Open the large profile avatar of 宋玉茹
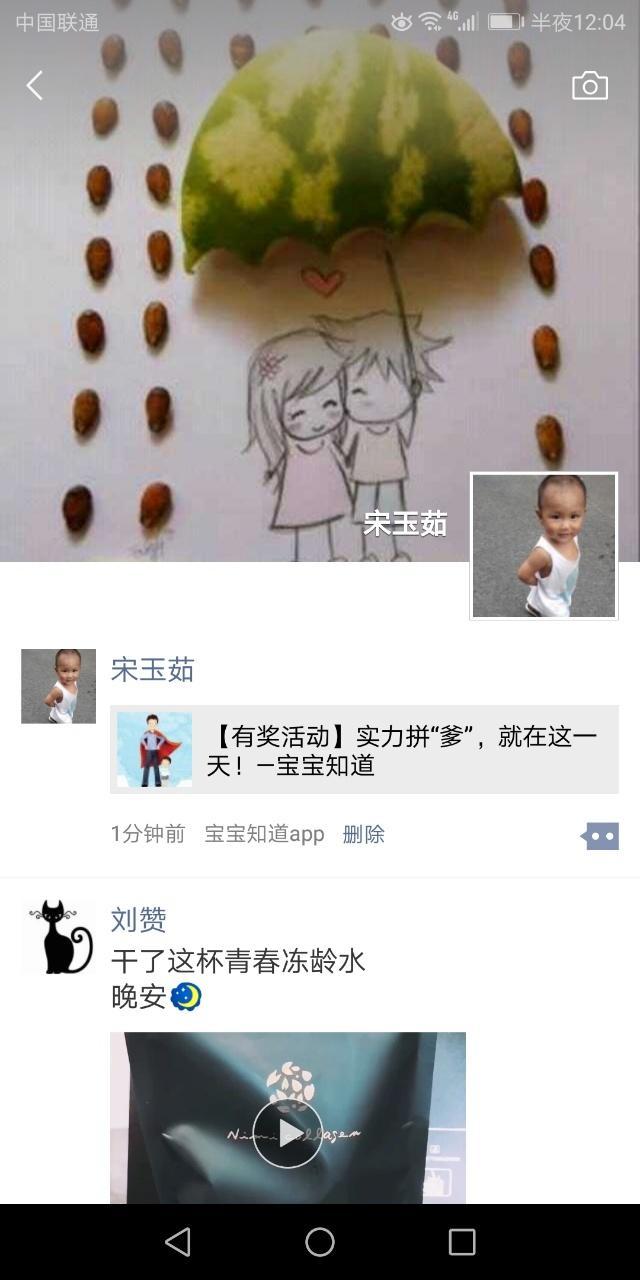Image resolution: width=640 pixels, height=1280 pixels. (x=544, y=546)
